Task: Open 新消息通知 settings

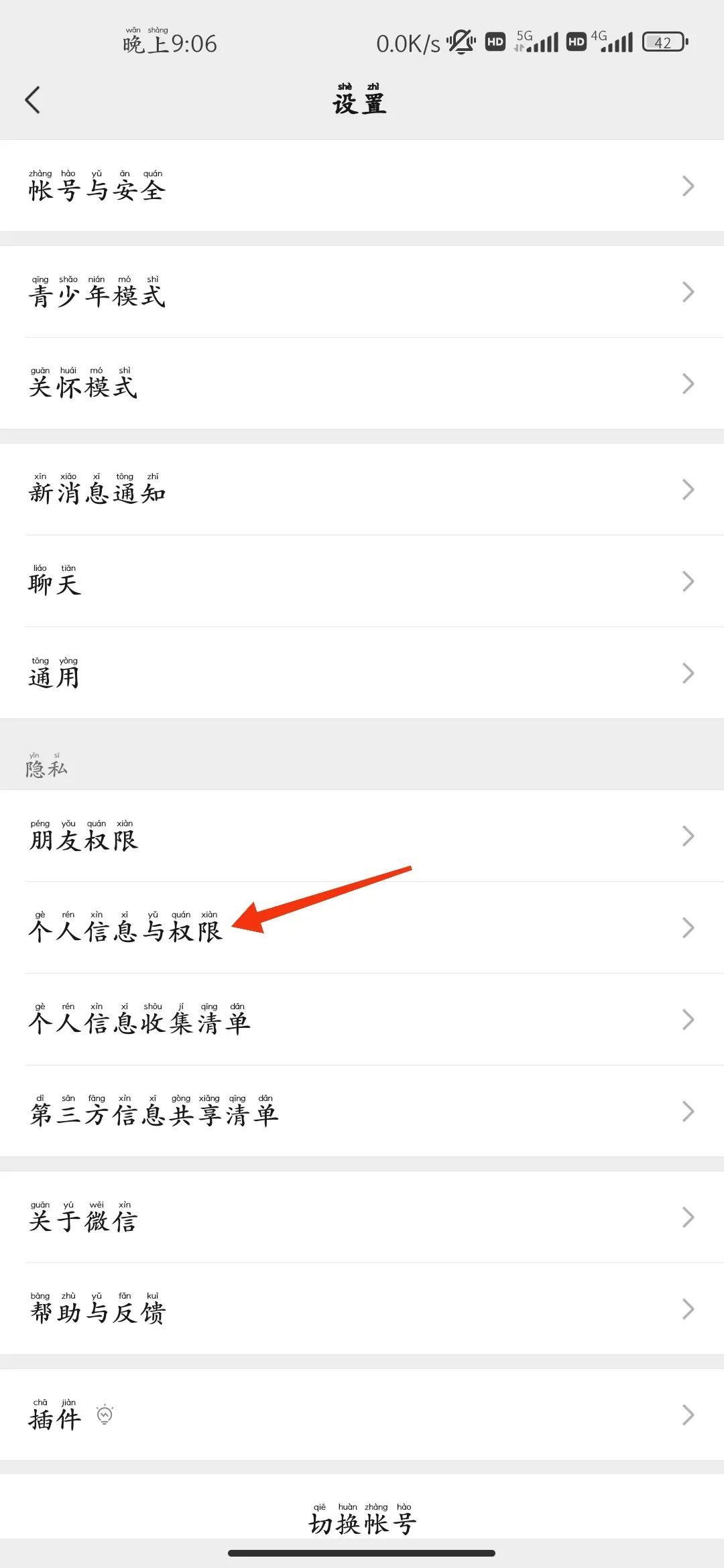Action: click(362, 490)
